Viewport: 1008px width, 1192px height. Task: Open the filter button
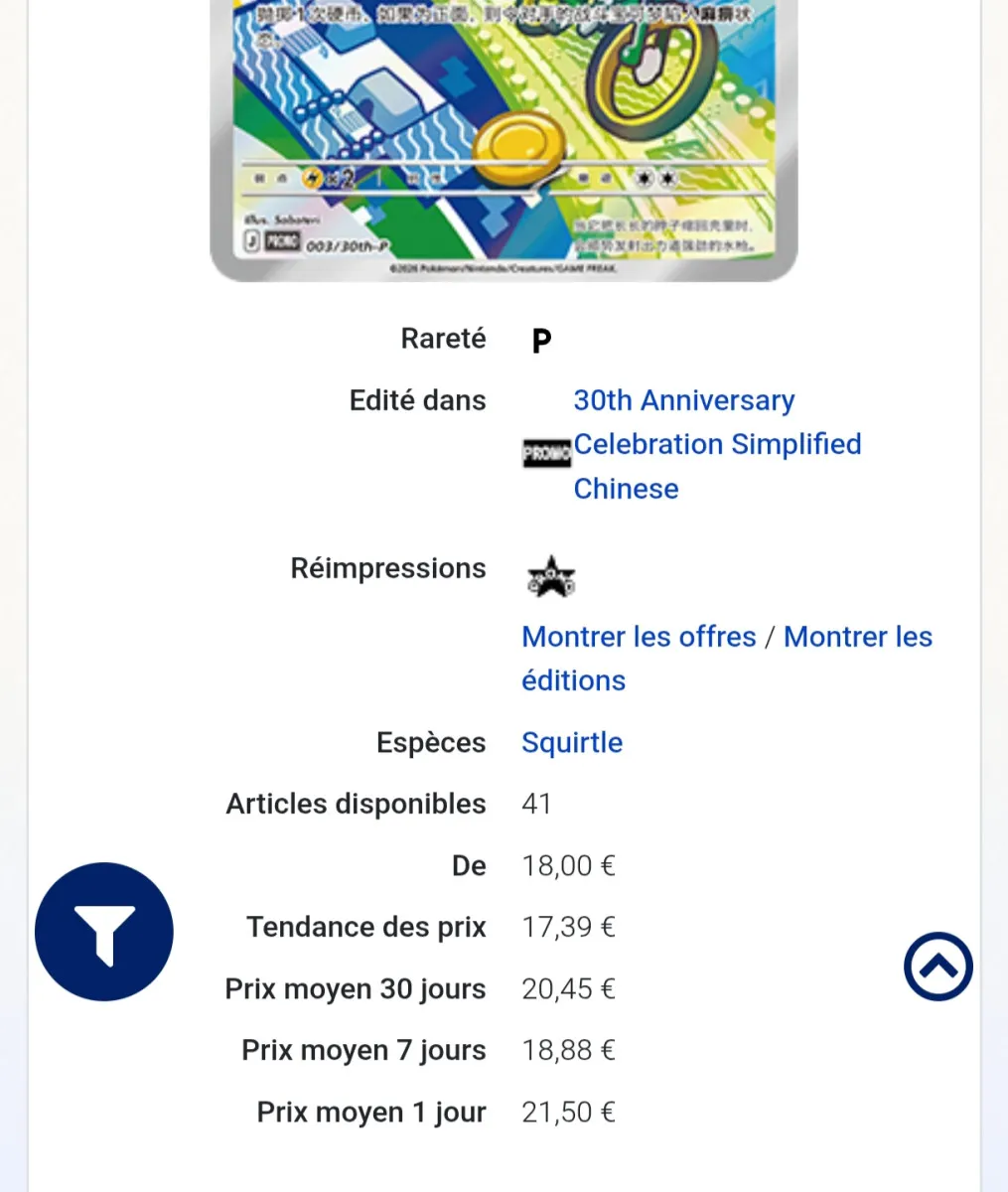pyautogui.click(x=104, y=932)
